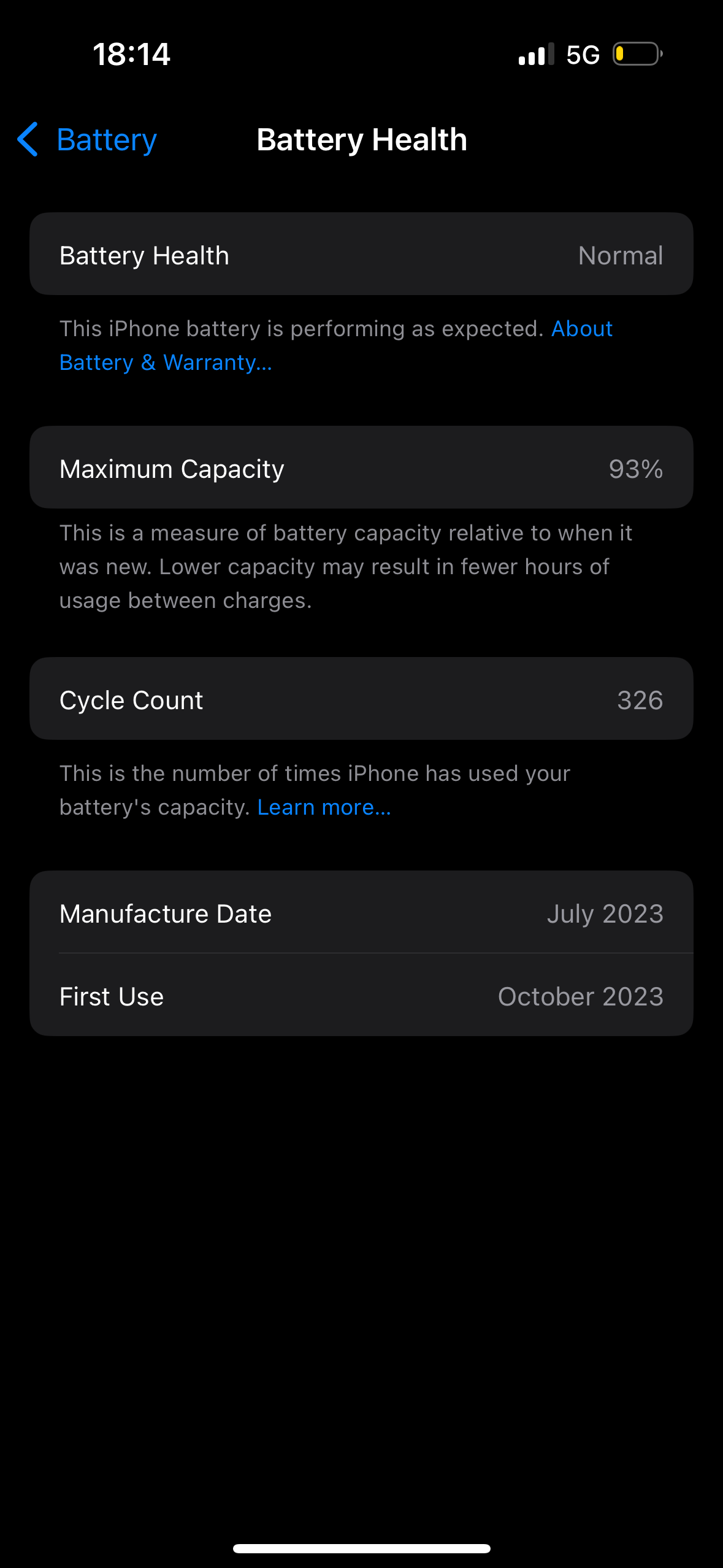Viewport: 723px width, 1568px height.
Task: Open Learn more about cycle count
Action: tap(324, 807)
